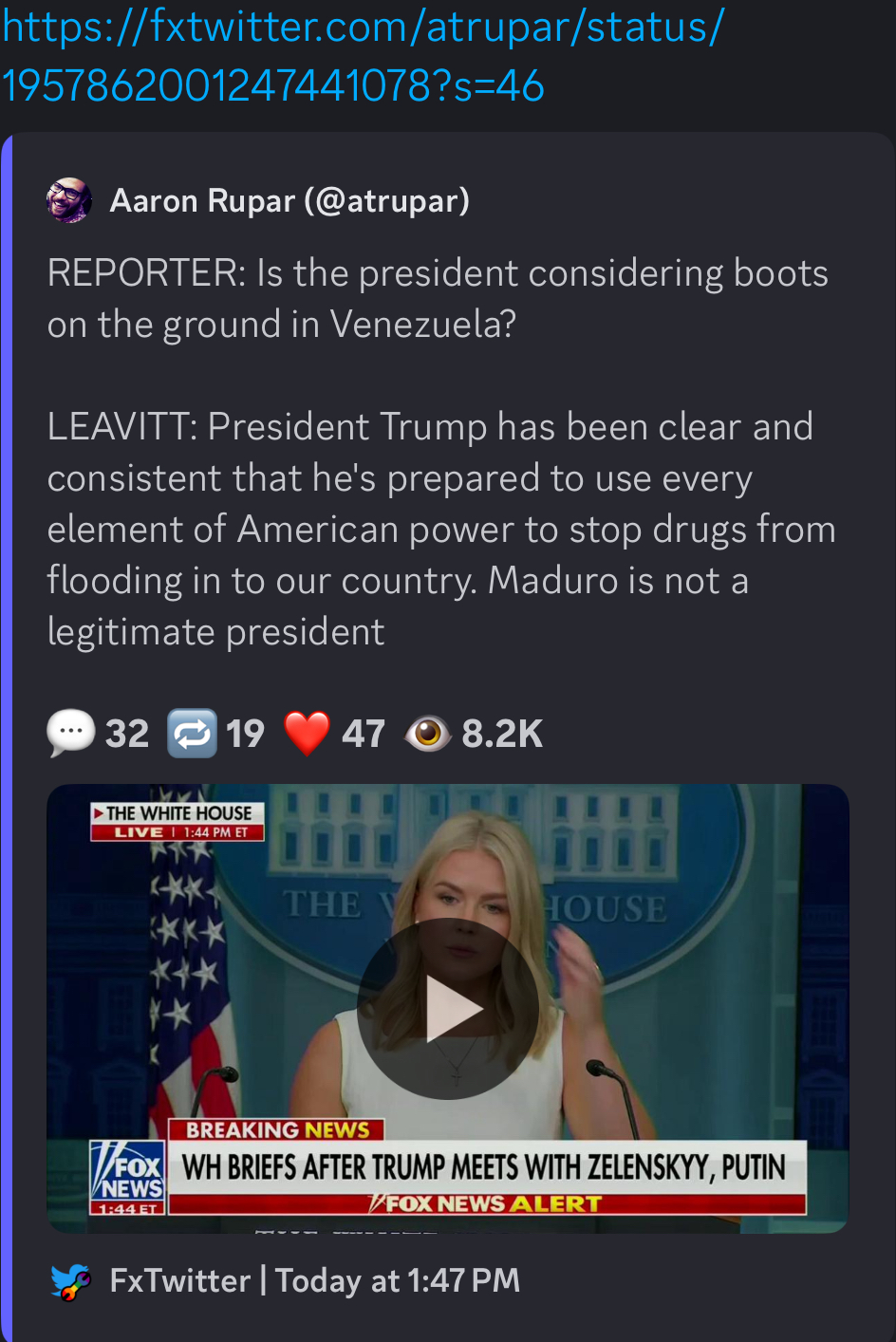The height and width of the screenshot is (1342, 896).
Task: Open Aaron Rupar (@atrupar) author link
Action: [289, 201]
